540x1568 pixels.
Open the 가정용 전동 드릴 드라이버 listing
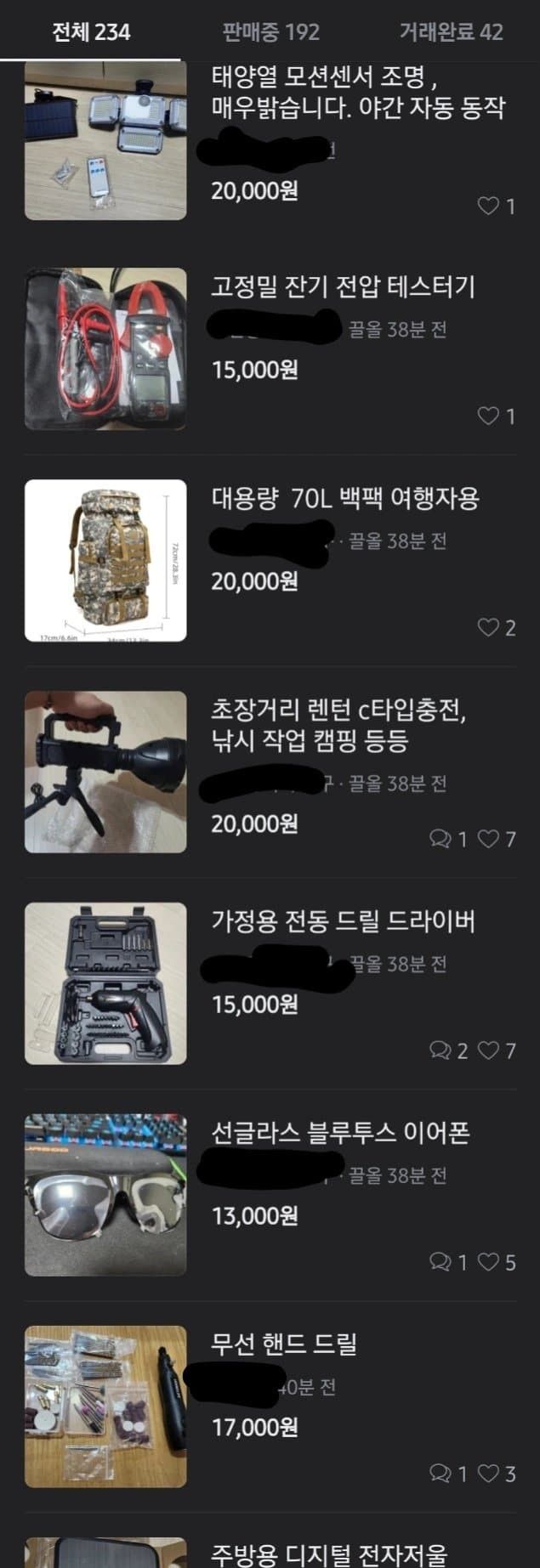(x=343, y=921)
